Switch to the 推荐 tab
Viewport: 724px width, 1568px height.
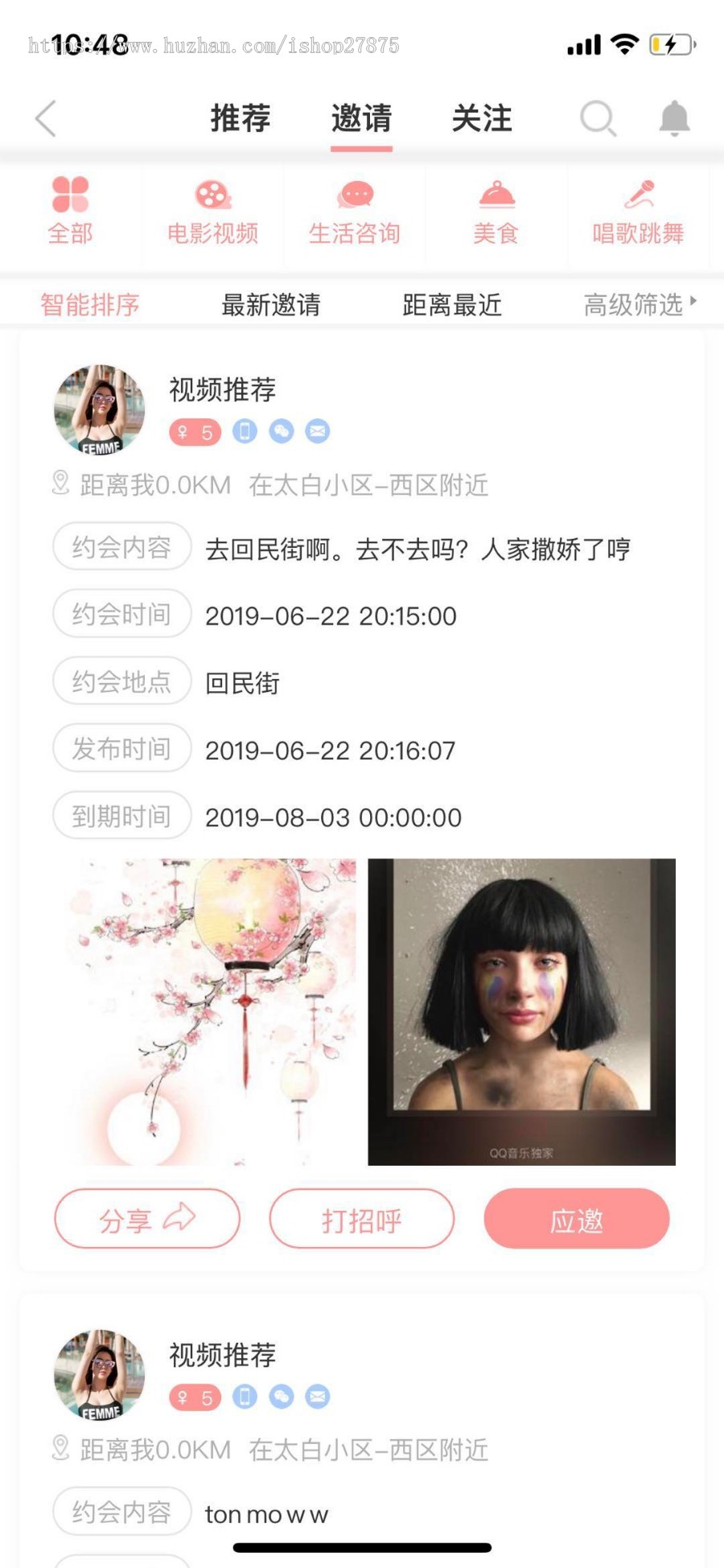[240, 117]
